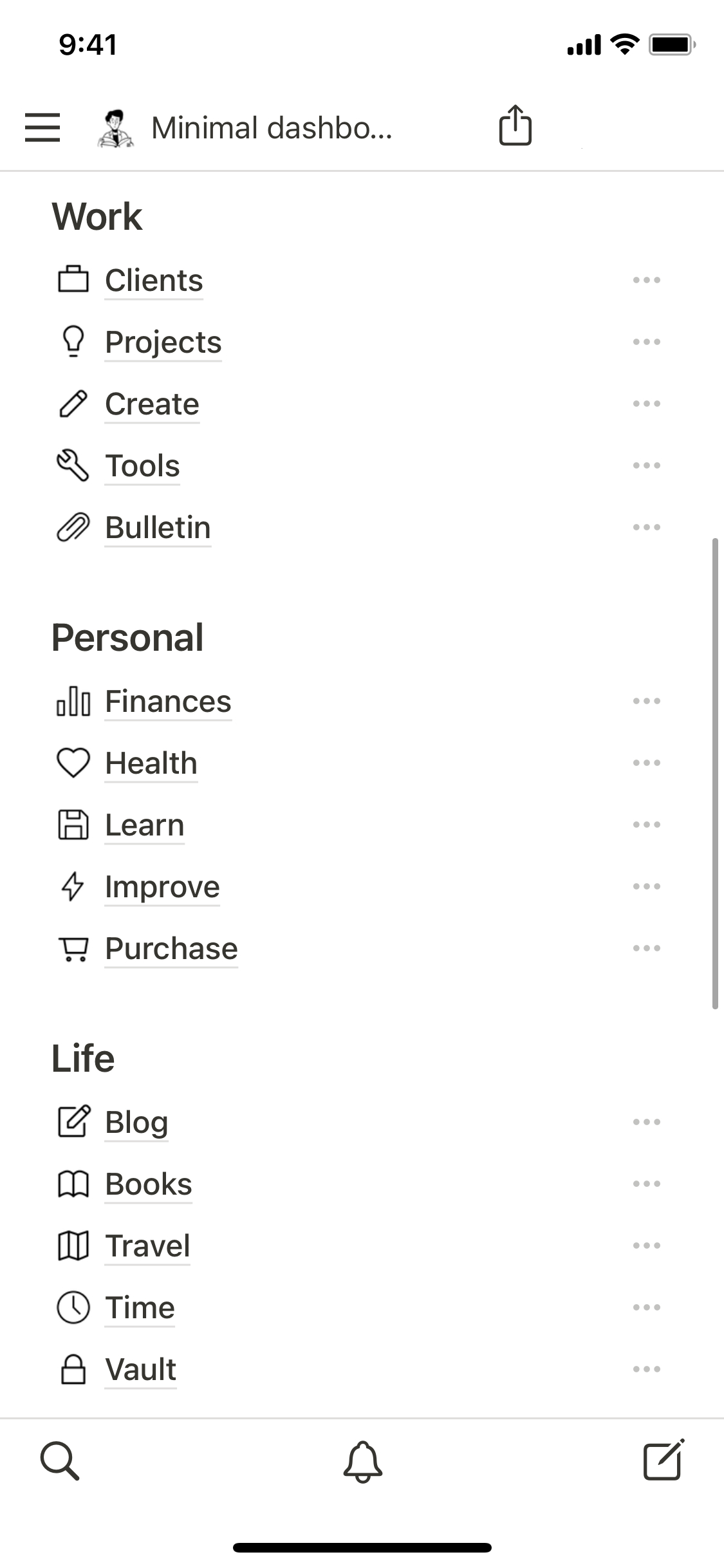
Task: Open the notifications bell
Action: 362,1461
